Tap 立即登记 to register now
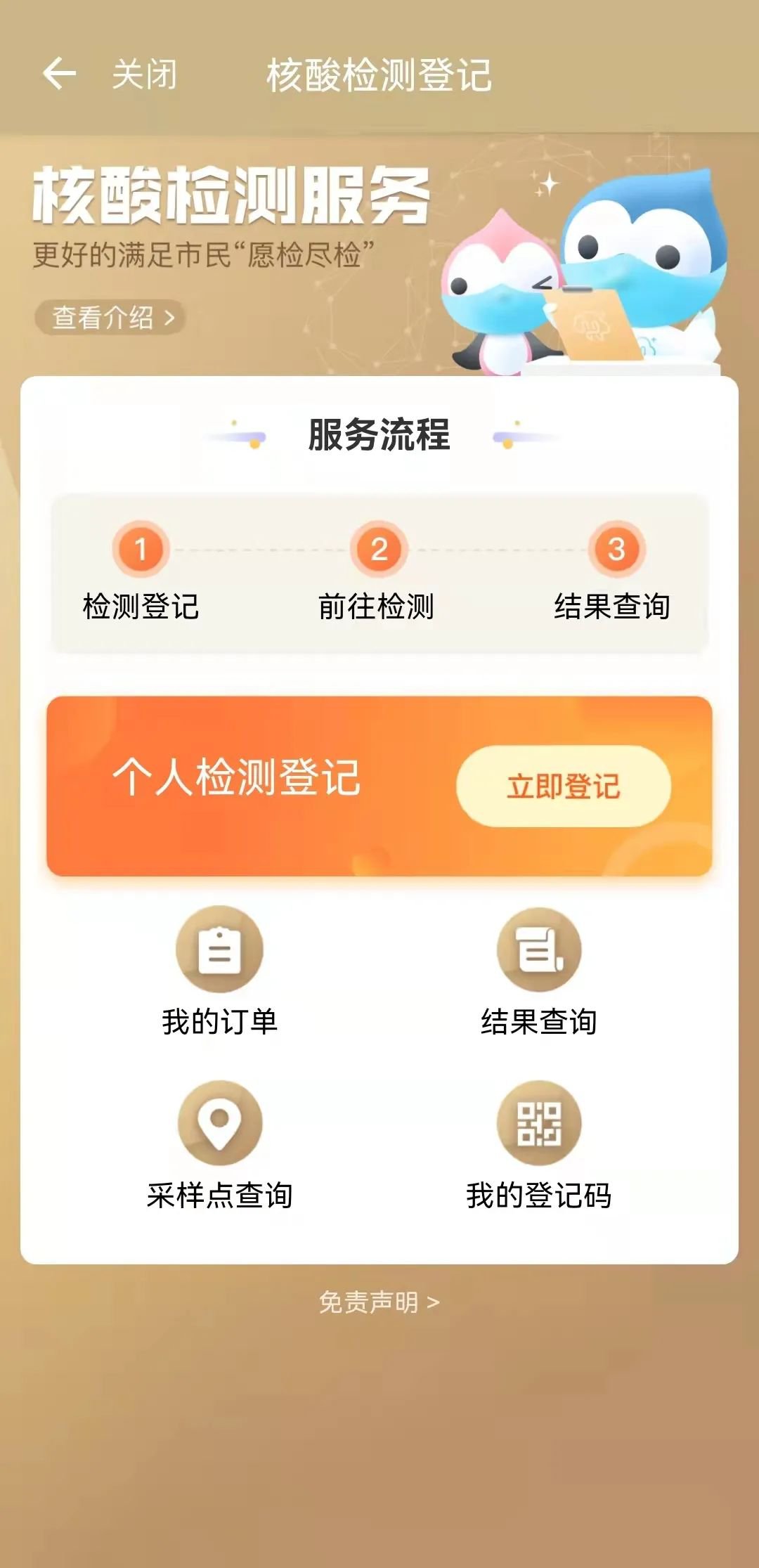The image size is (759, 1568). 563,786
